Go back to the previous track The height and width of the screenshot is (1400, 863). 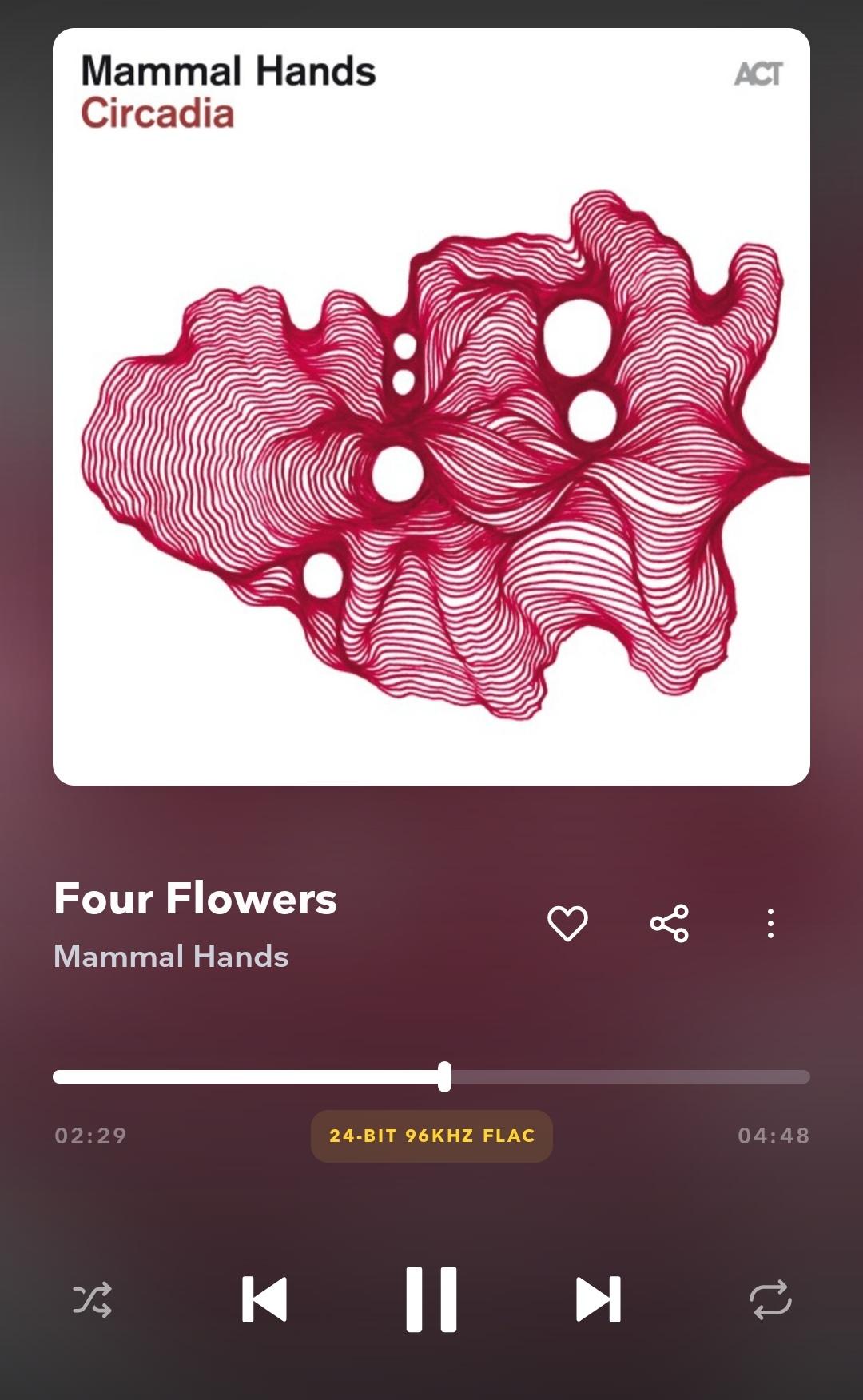[x=264, y=1299]
